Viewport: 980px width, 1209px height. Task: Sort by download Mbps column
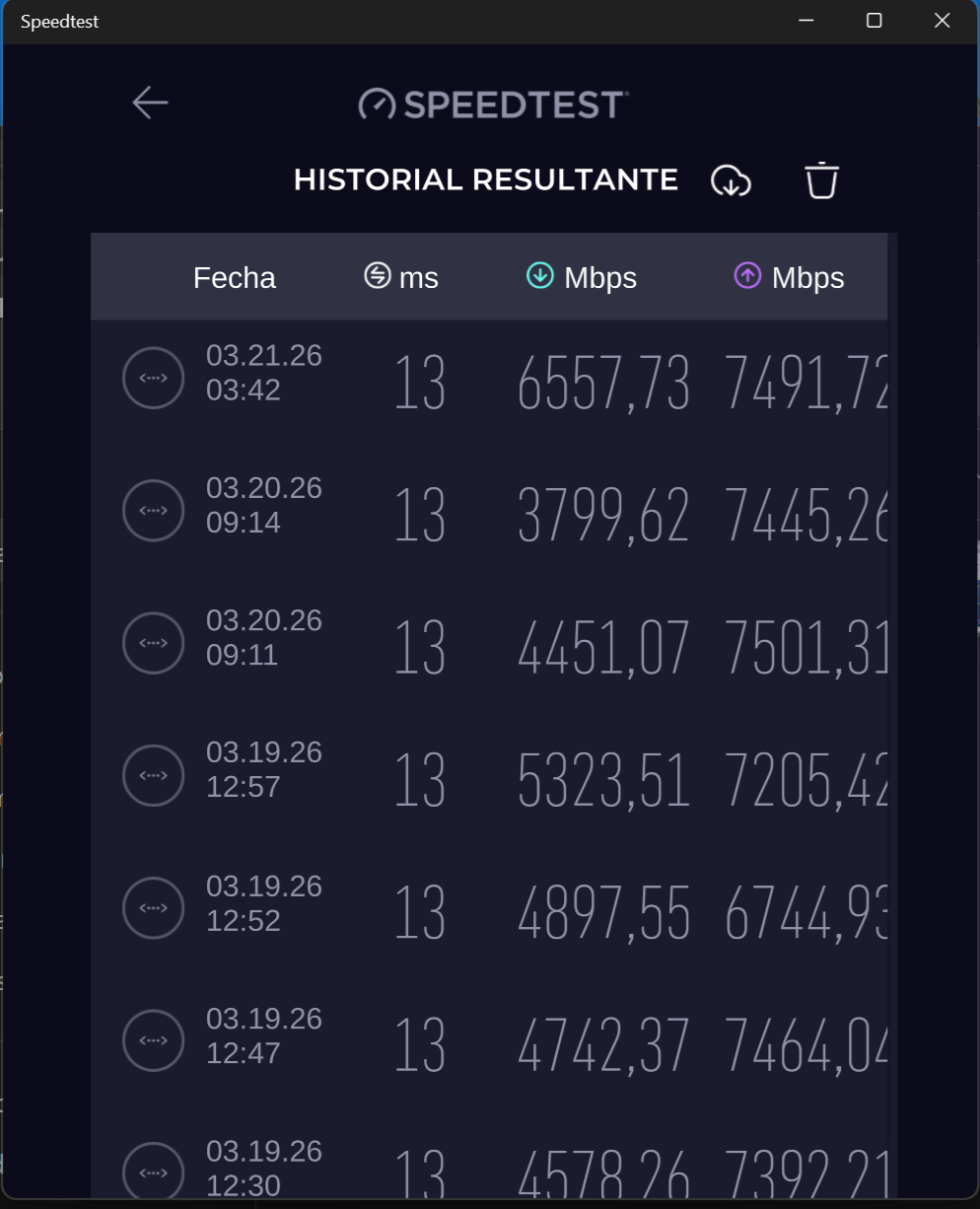582,277
